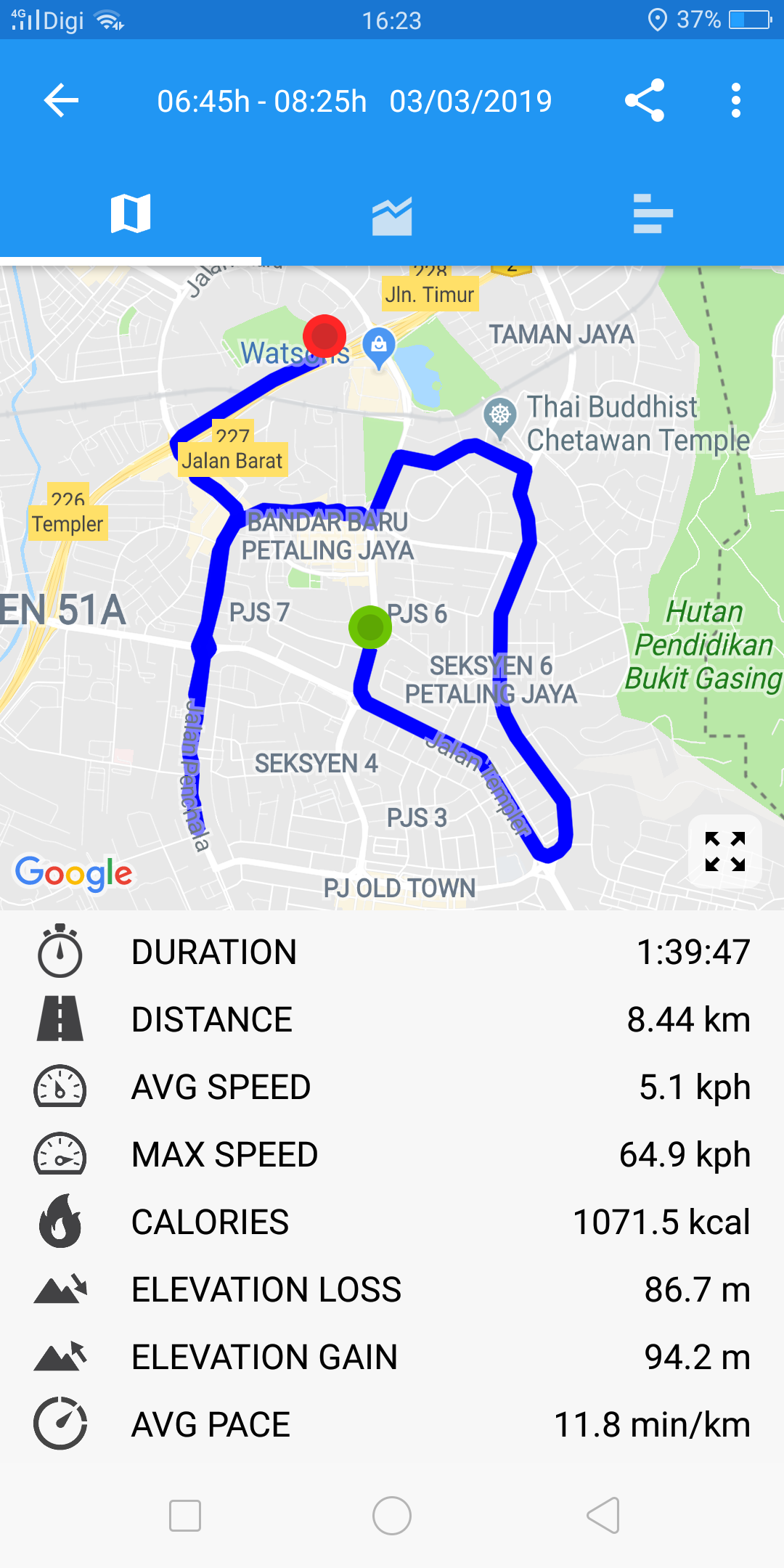Image resolution: width=784 pixels, height=1568 pixels.
Task: Open the three-dot overflow menu
Action: (736, 100)
